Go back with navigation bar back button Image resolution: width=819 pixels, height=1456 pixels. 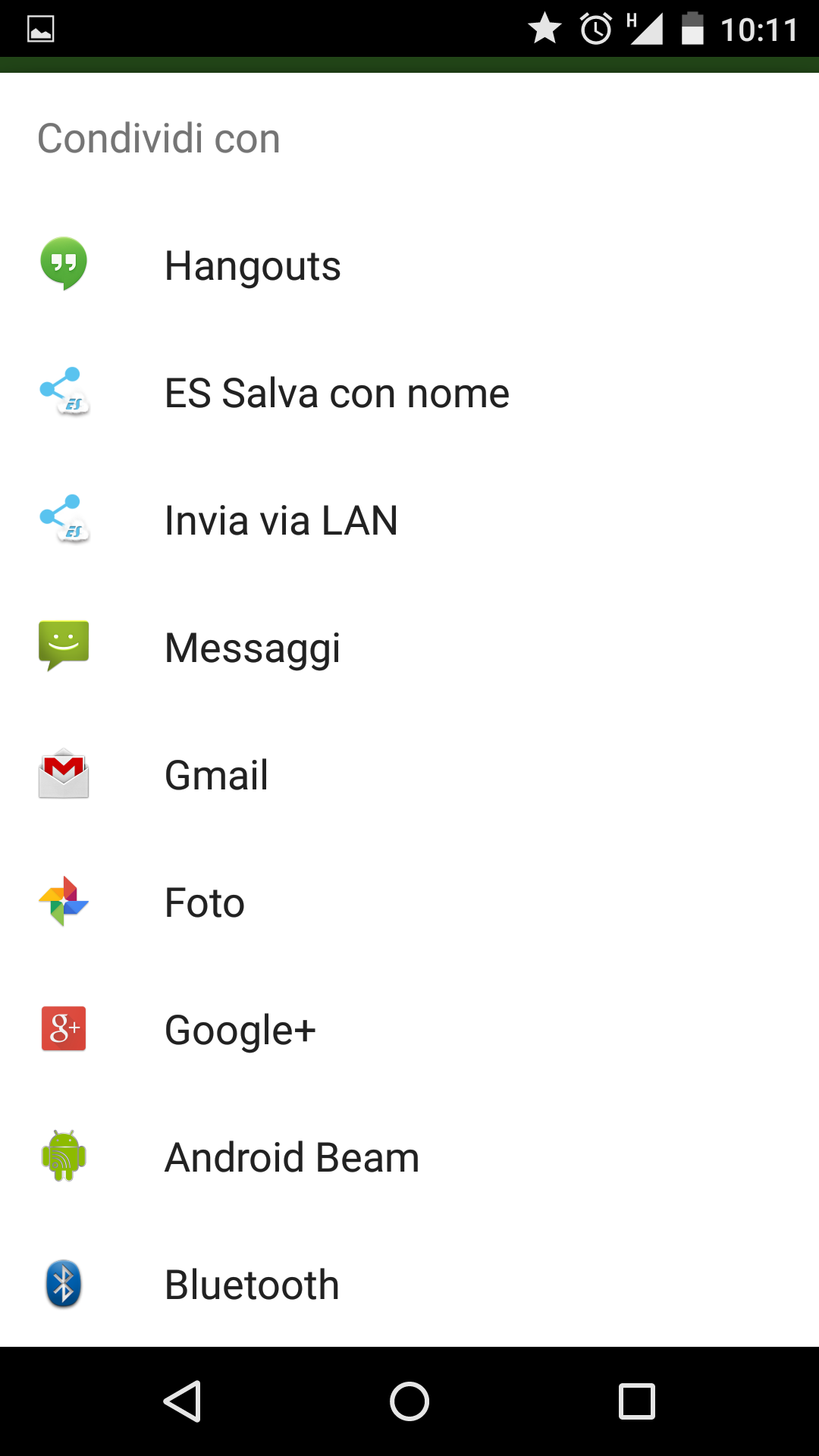182,1401
